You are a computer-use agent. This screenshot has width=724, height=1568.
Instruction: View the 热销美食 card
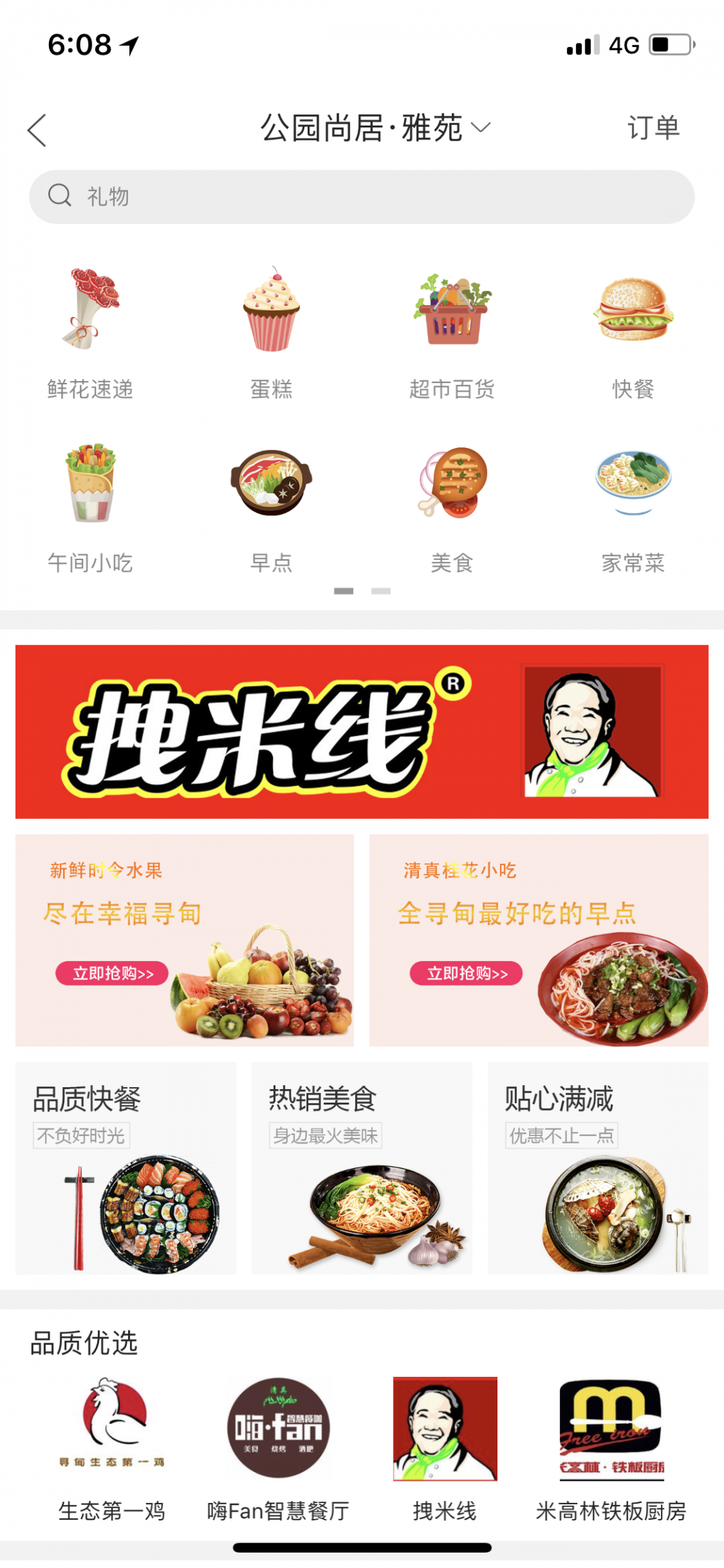point(362,1168)
